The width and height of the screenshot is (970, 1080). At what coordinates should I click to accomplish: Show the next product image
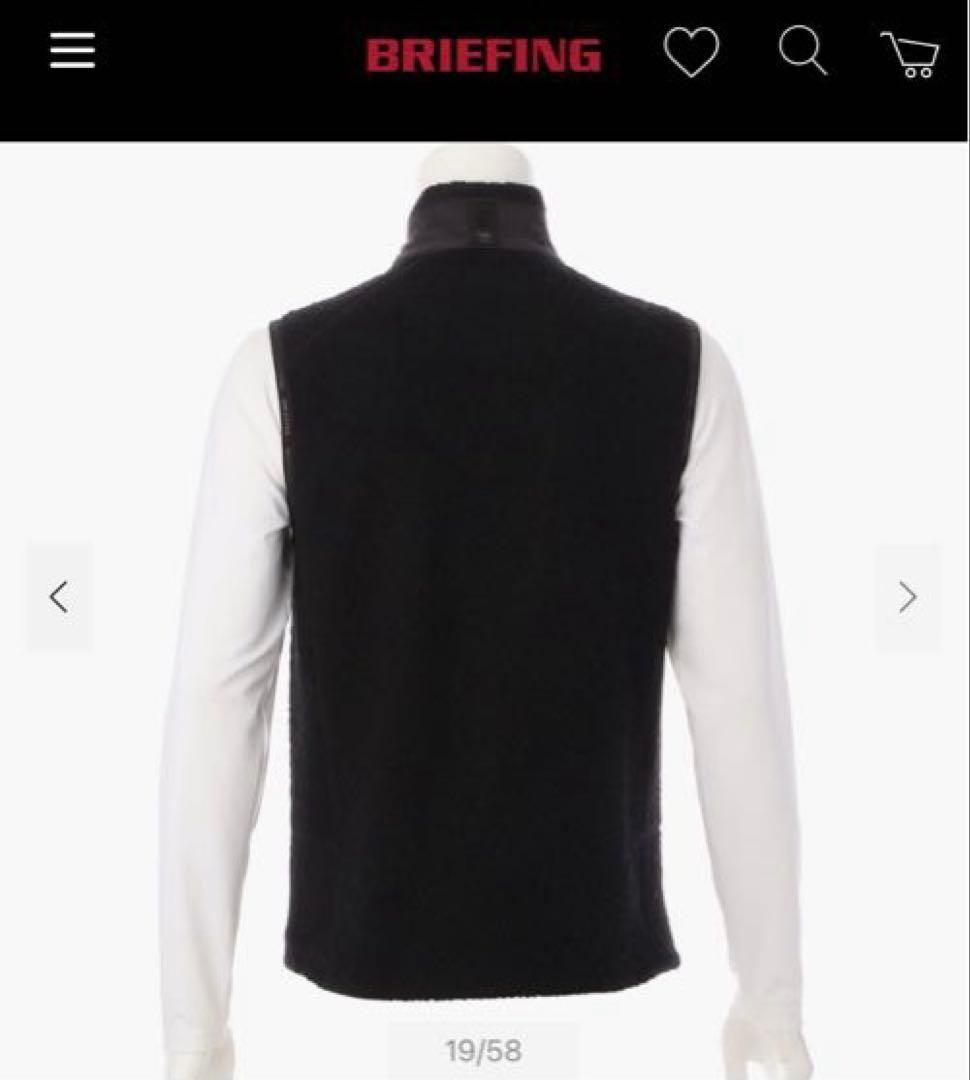coord(907,598)
